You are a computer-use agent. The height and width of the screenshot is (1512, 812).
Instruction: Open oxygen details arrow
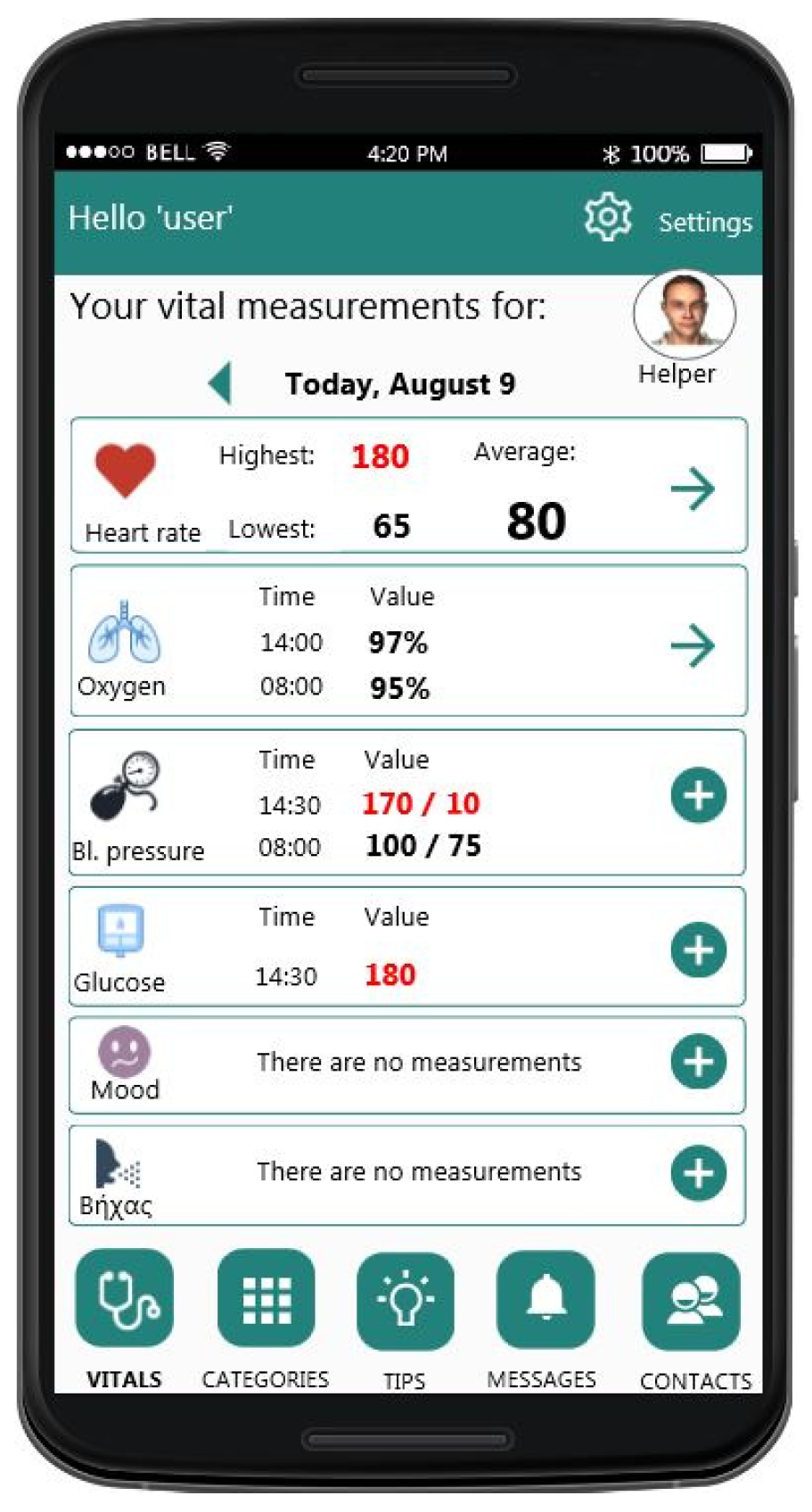coord(693,645)
